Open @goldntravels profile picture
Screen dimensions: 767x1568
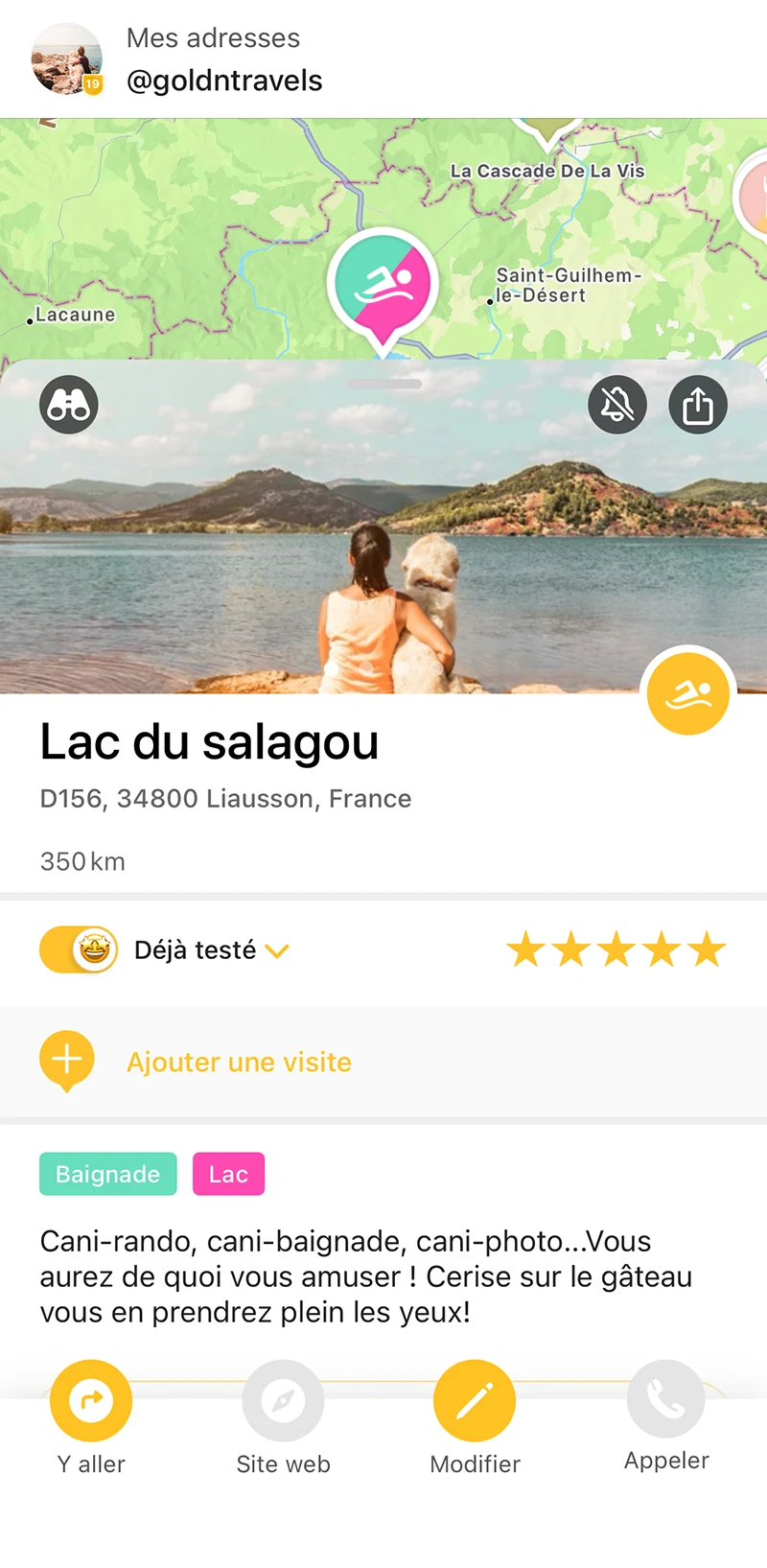pyautogui.click(x=67, y=59)
